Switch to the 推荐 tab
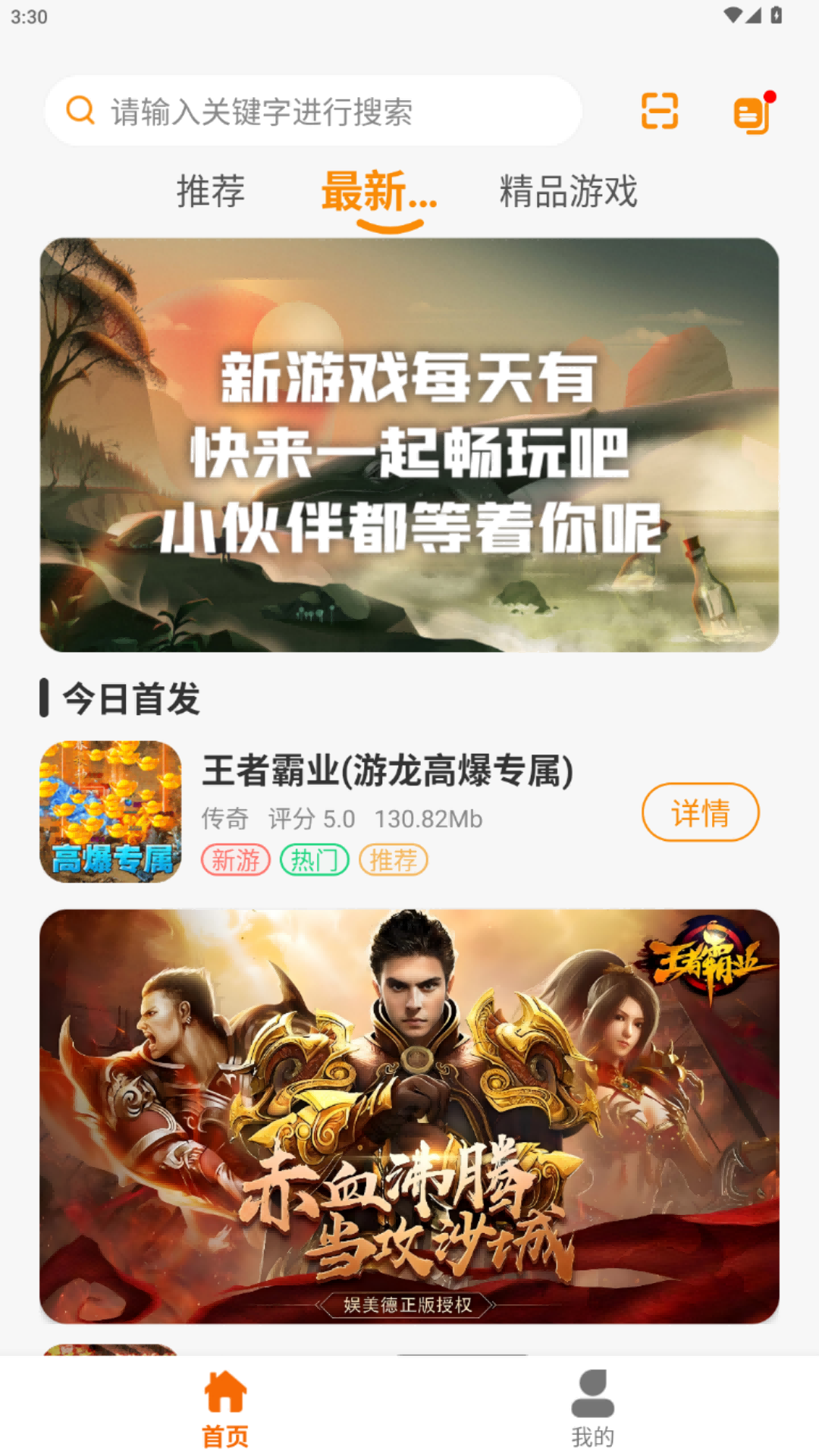The height and width of the screenshot is (1456, 819). 211,190
